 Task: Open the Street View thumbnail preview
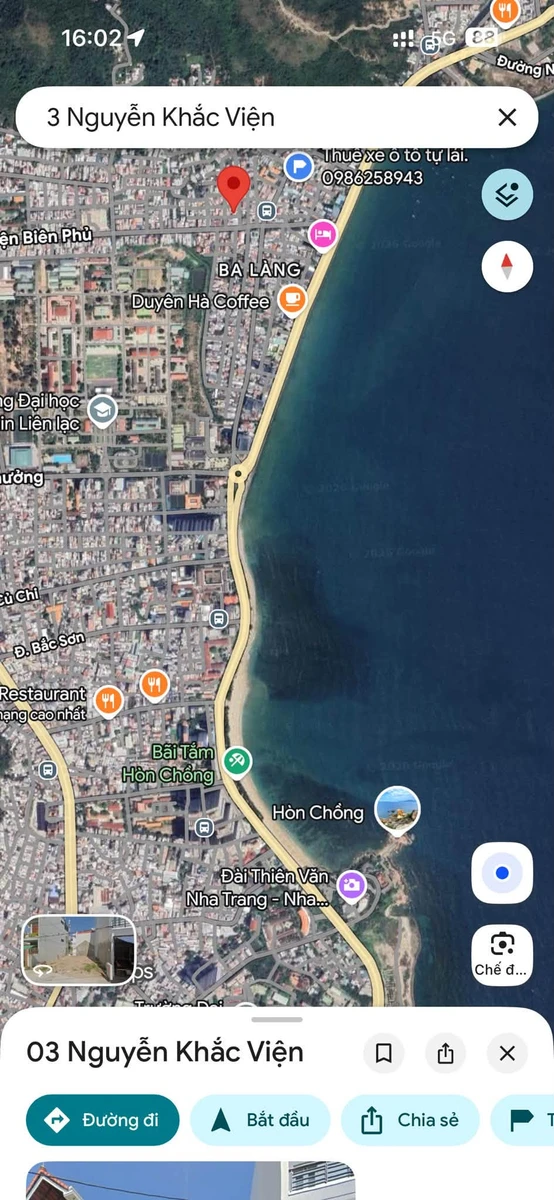click(79, 949)
